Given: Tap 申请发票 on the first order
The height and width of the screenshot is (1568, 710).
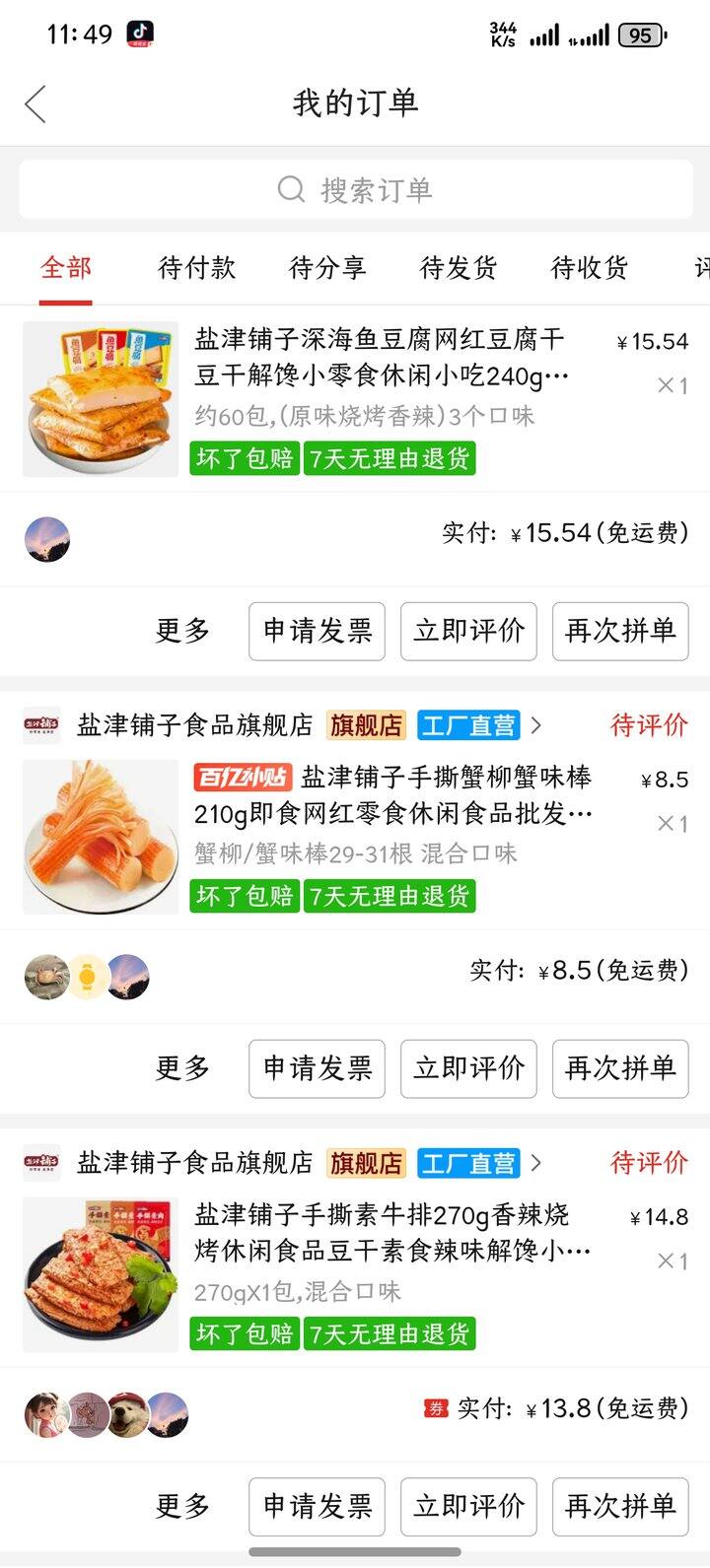Looking at the screenshot, I should click(x=317, y=632).
